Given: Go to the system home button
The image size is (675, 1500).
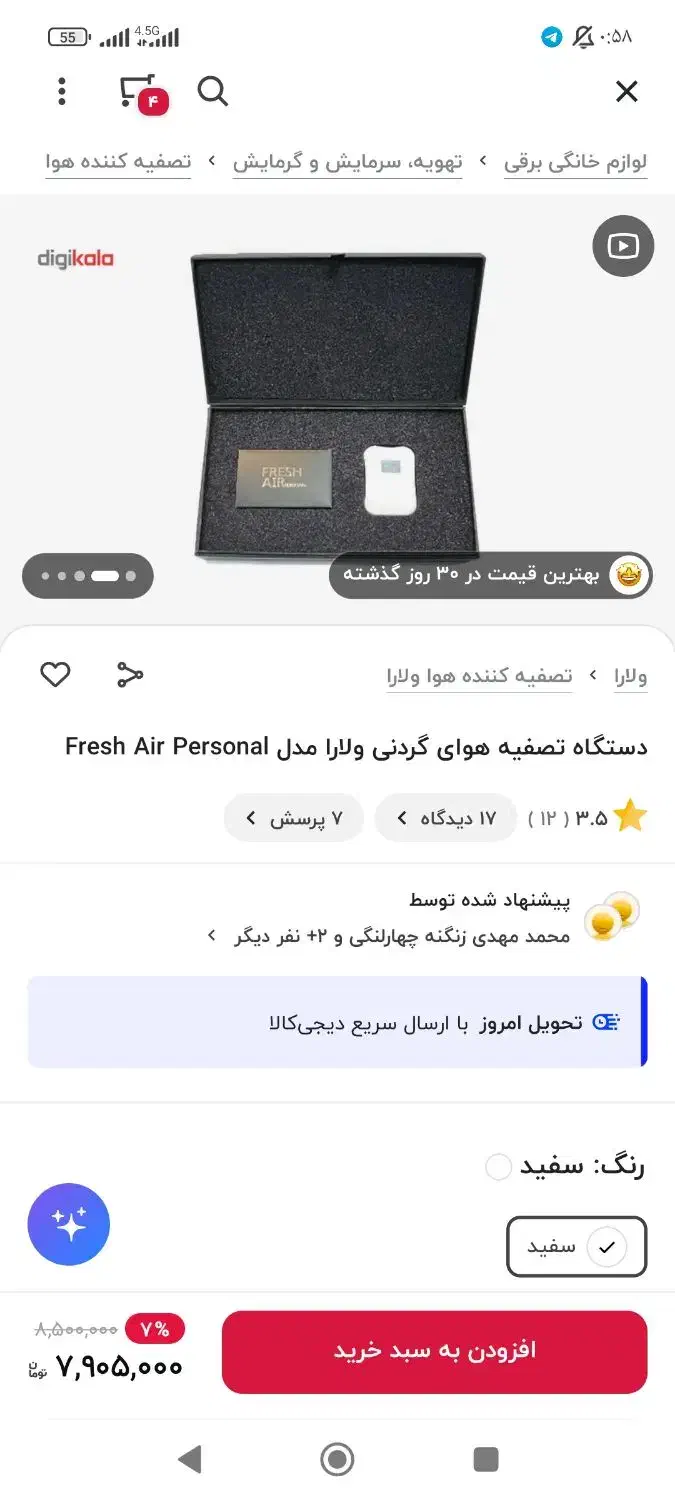Looking at the screenshot, I should coord(338,1459).
